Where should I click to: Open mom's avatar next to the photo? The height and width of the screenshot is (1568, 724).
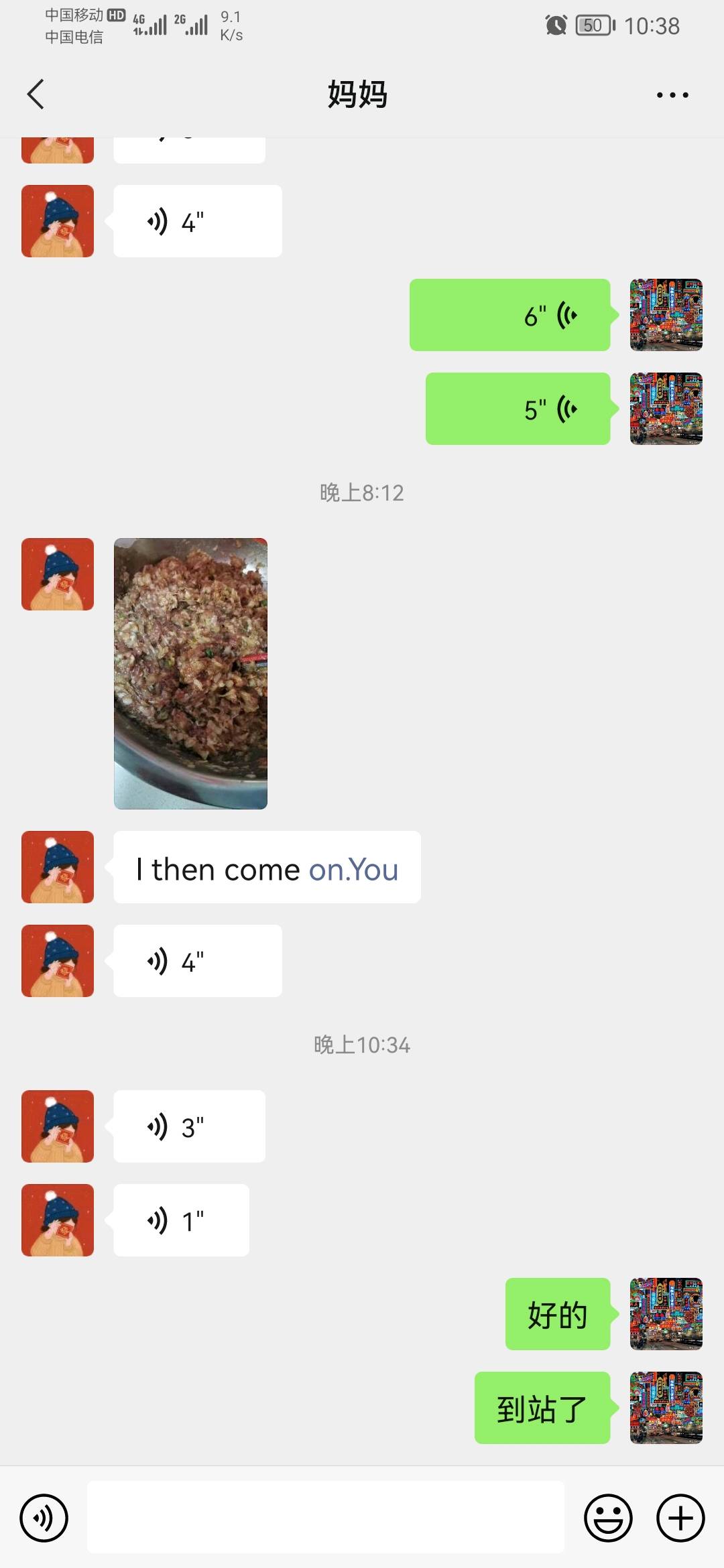coord(58,574)
